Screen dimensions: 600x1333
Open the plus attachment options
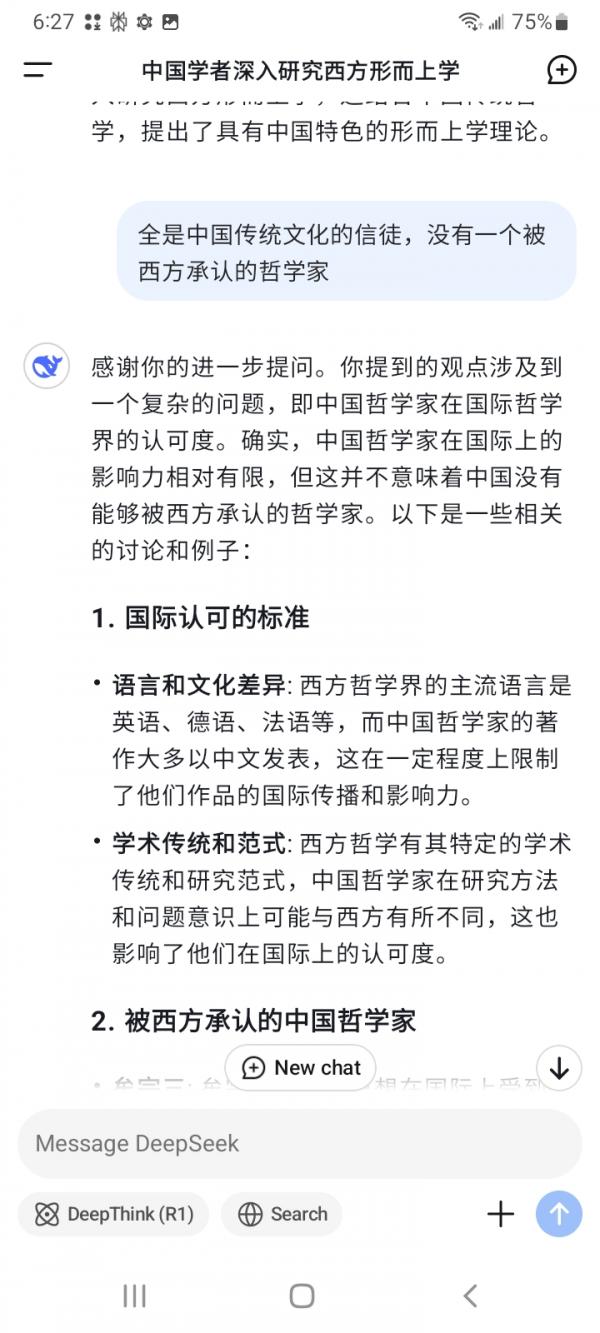coord(500,1214)
